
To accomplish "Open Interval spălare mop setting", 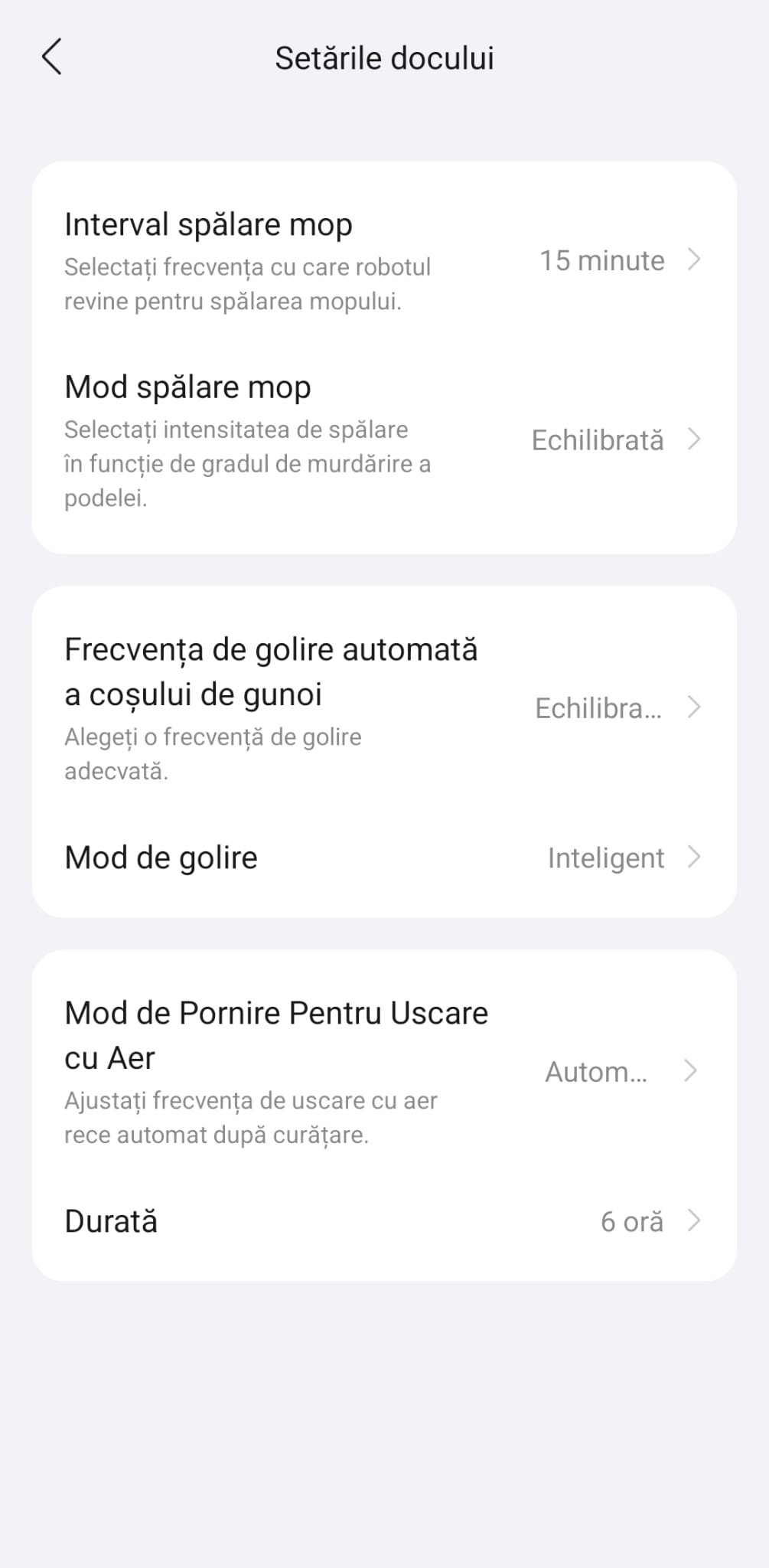I will (383, 260).
